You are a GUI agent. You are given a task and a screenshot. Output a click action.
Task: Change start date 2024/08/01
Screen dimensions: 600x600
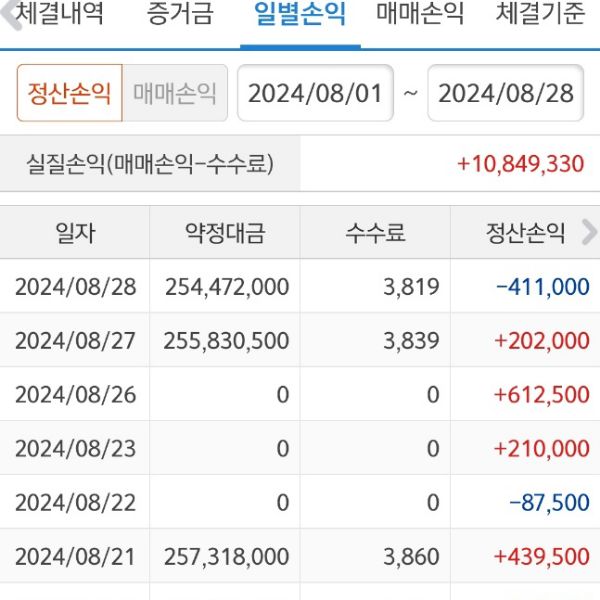pos(315,93)
